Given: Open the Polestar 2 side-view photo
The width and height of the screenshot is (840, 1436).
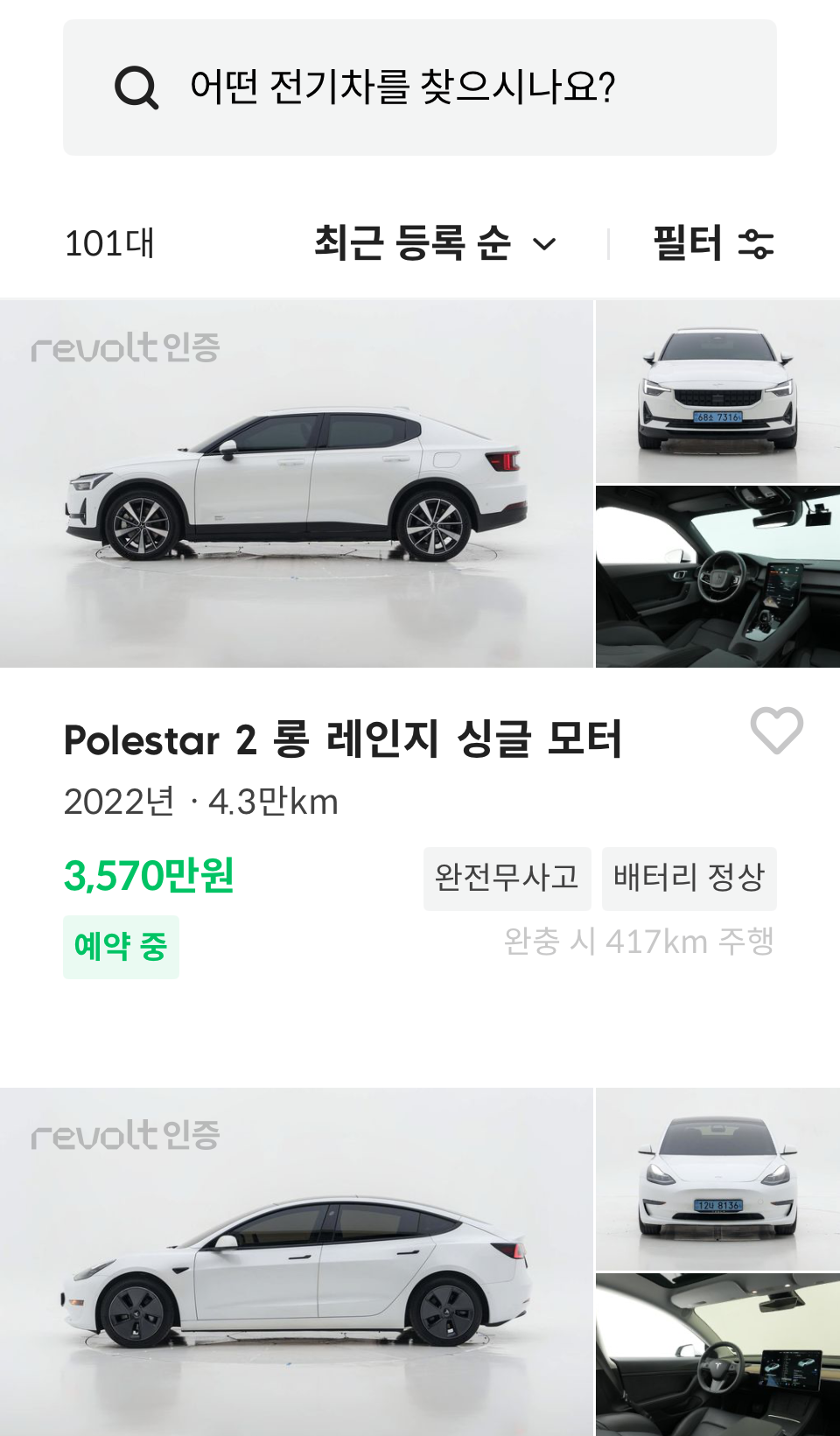Looking at the screenshot, I should (x=296, y=484).
